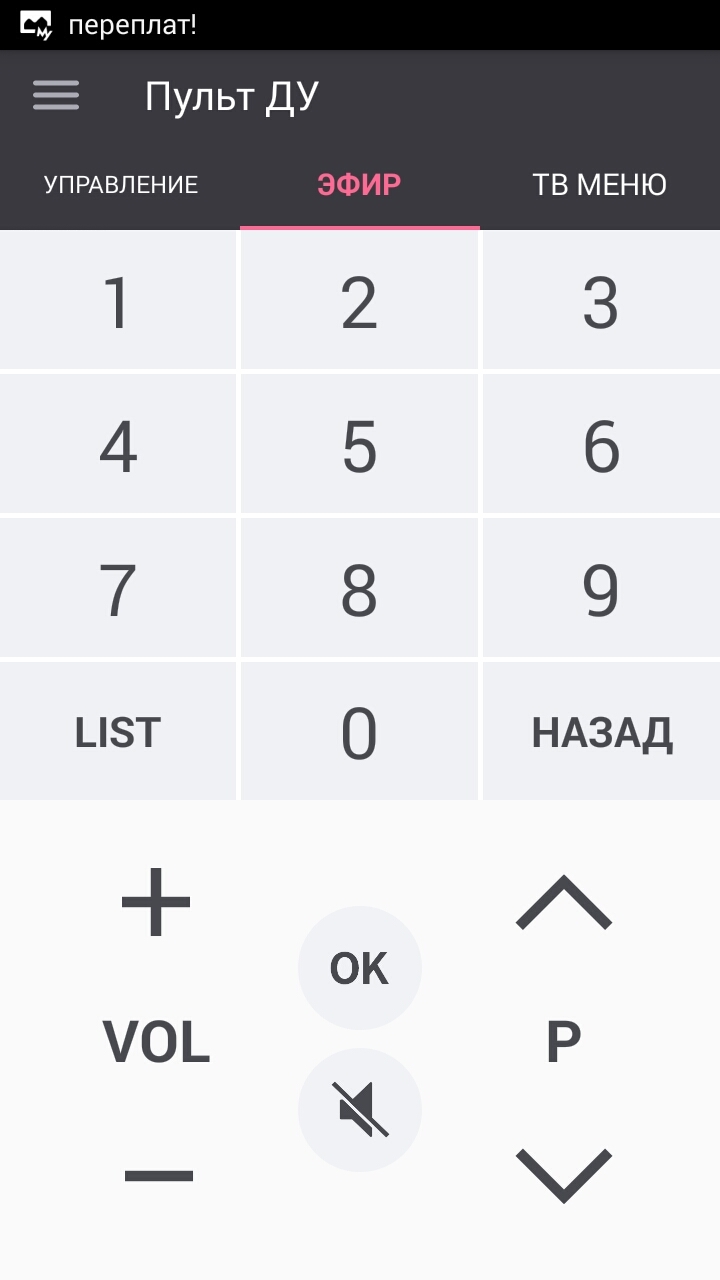Tap the НАЗАД button
This screenshot has height=1280, width=720.
click(x=601, y=732)
